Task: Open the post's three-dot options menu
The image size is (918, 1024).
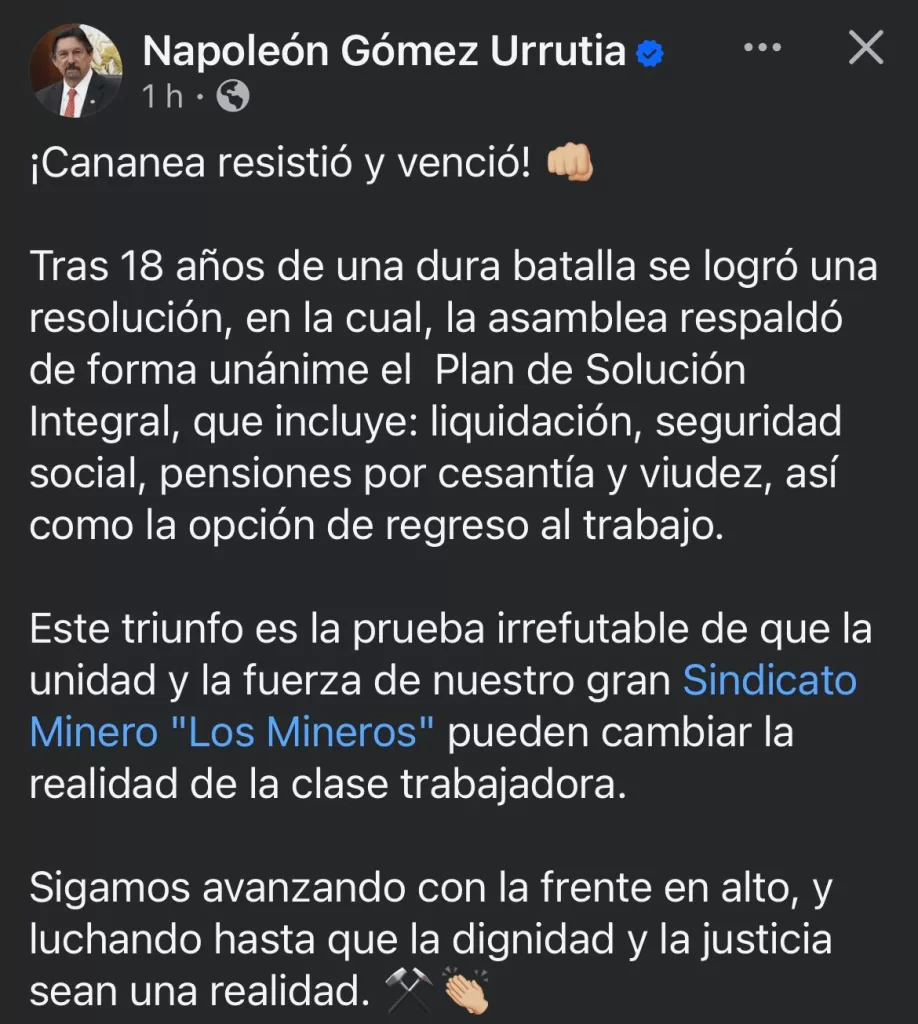Action: [x=762, y=47]
